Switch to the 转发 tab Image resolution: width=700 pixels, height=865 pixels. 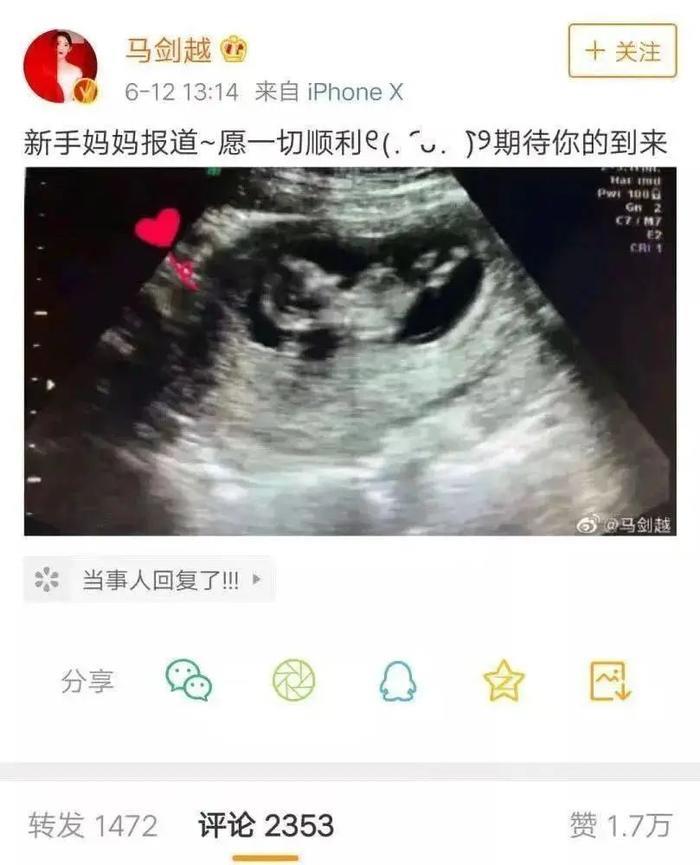point(92,825)
